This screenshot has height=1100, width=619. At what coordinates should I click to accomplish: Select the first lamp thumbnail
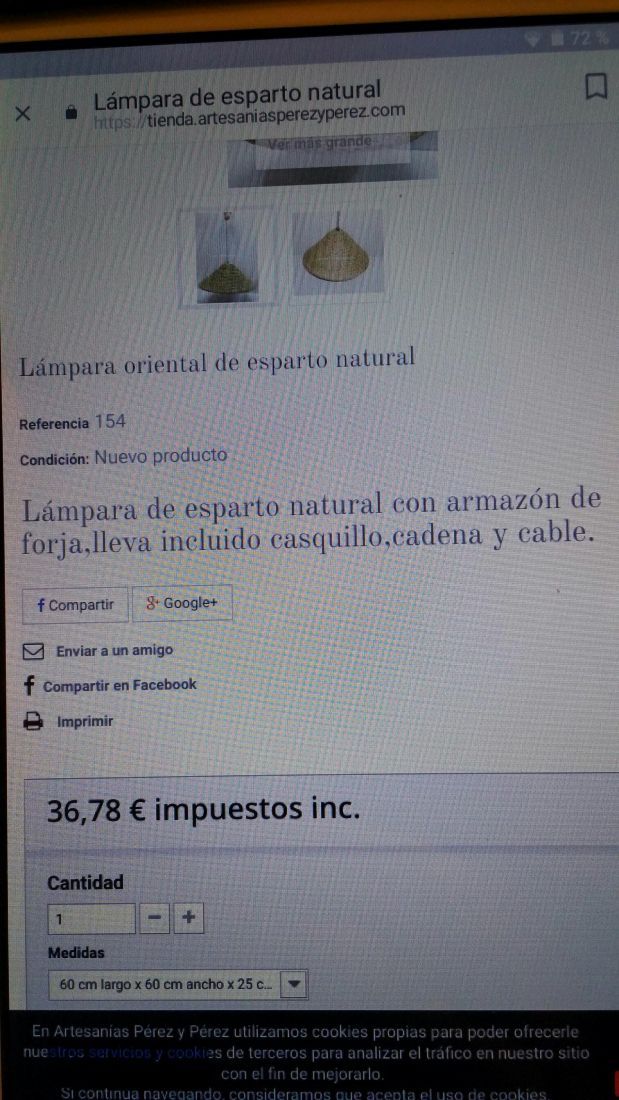227,257
